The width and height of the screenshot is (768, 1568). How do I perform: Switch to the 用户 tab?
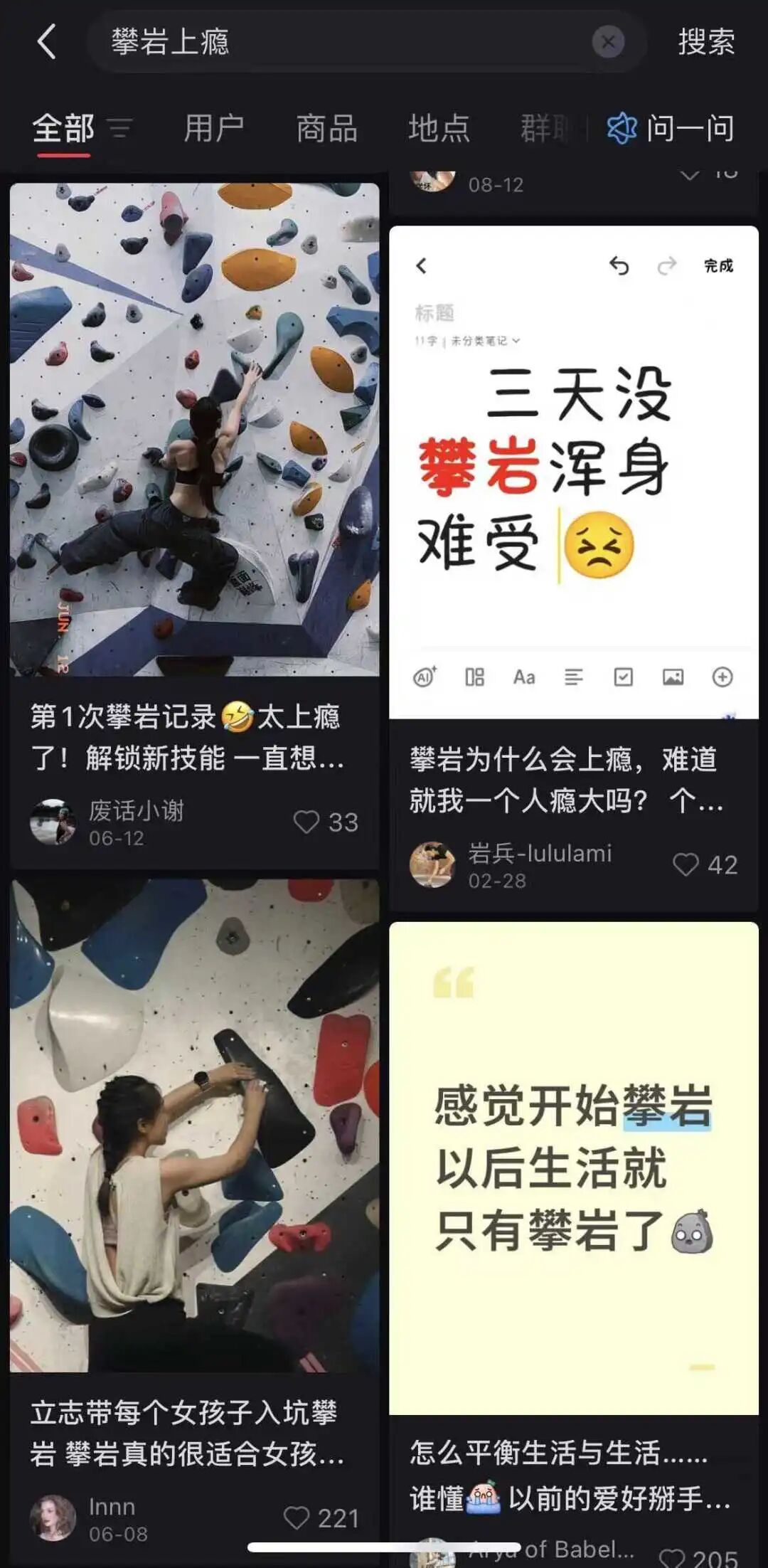point(213,129)
